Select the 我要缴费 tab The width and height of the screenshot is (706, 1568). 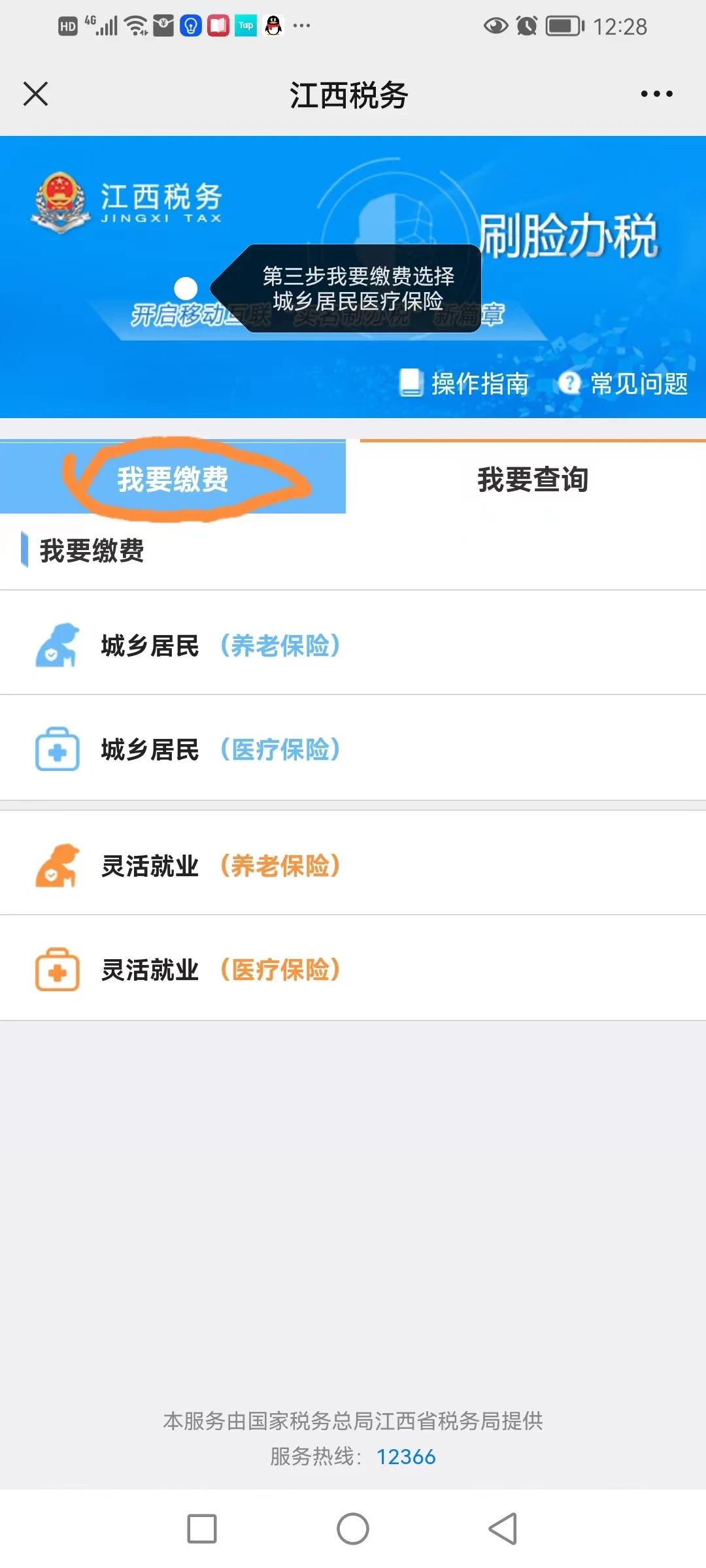click(x=173, y=479)
